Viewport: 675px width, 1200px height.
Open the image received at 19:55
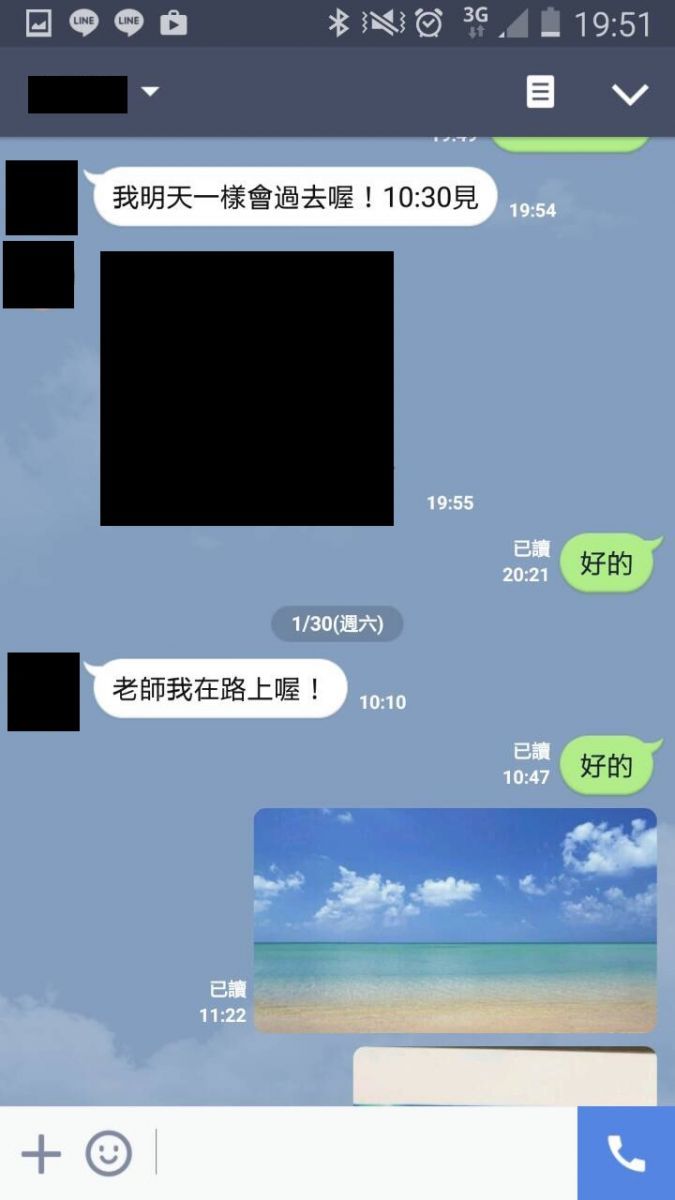(x=247, y=388)
